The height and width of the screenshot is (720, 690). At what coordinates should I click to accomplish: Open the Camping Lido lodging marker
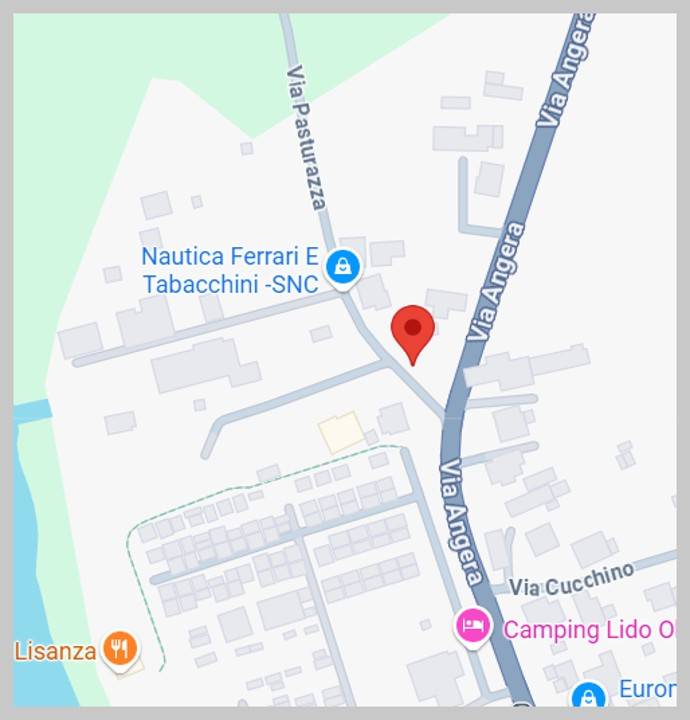pyautogui.click(x=473, y=627)
